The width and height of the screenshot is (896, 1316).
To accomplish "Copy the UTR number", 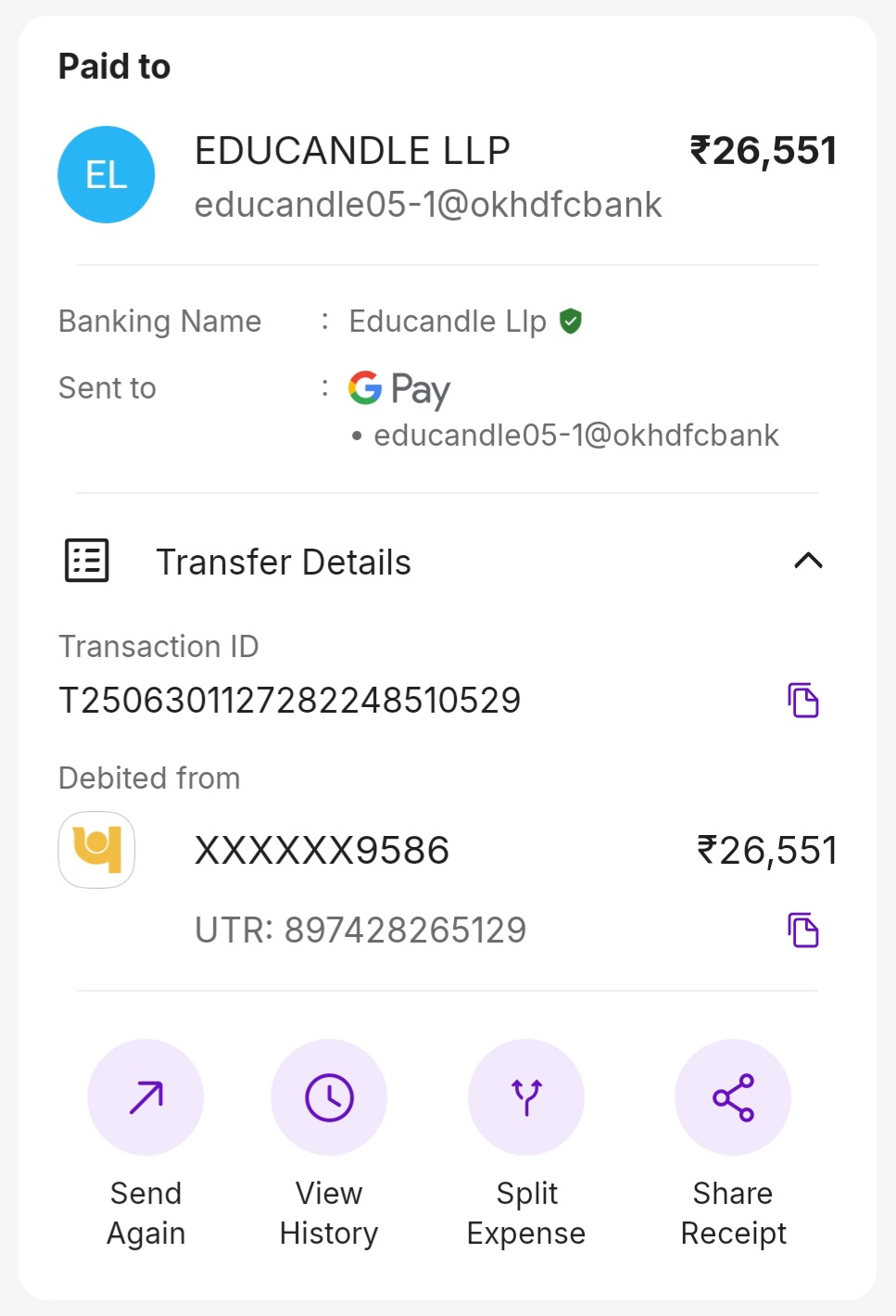I will tap(803, 930).
